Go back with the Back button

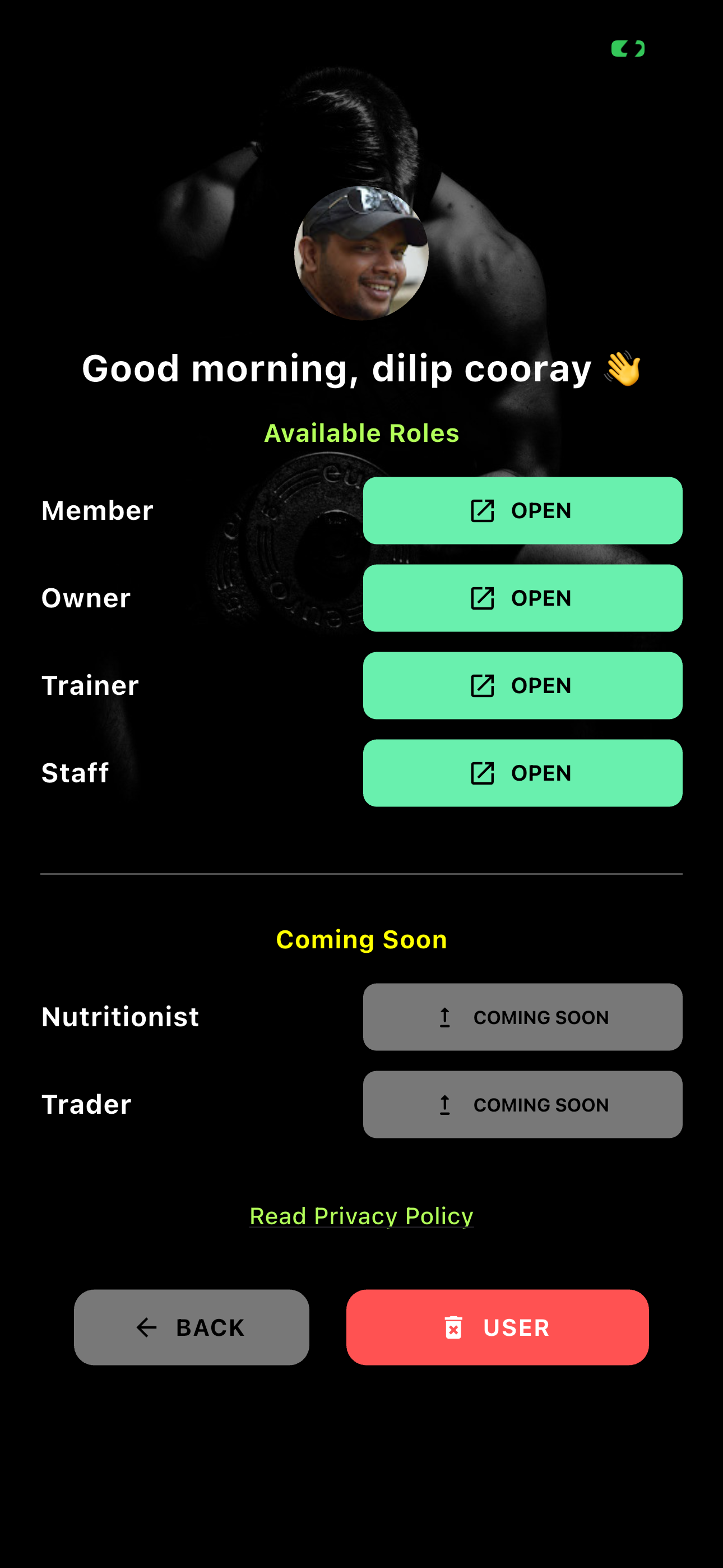pos(191,1327)
